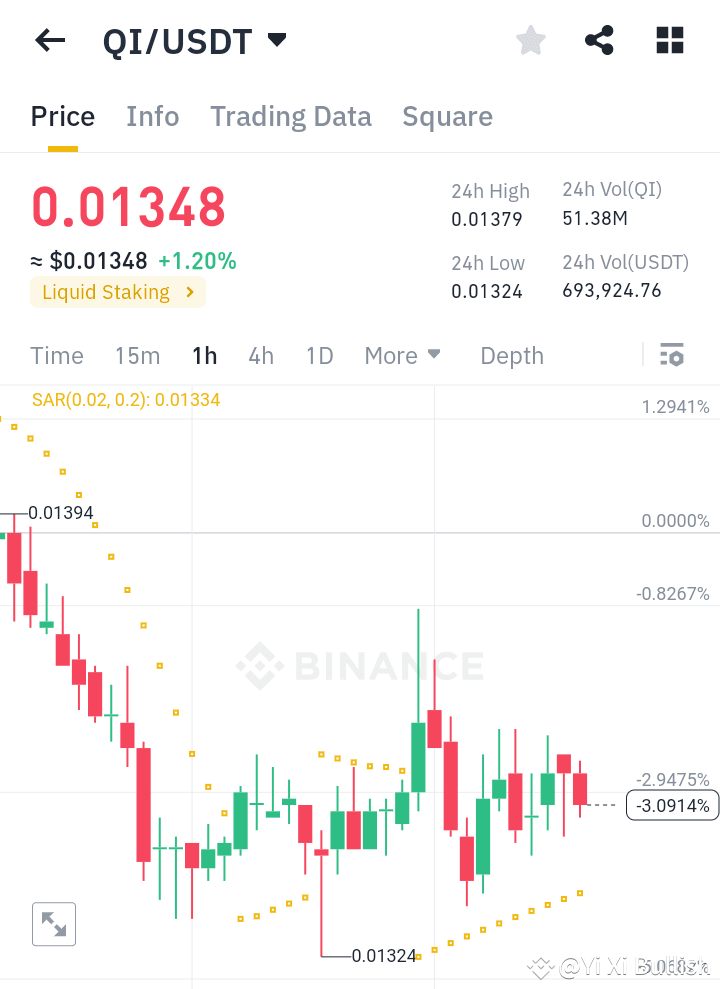Viewport: 720px width, 989px height.
Task: Select the Time chart option
Action: pyautogui.click(x=57, y=355)
